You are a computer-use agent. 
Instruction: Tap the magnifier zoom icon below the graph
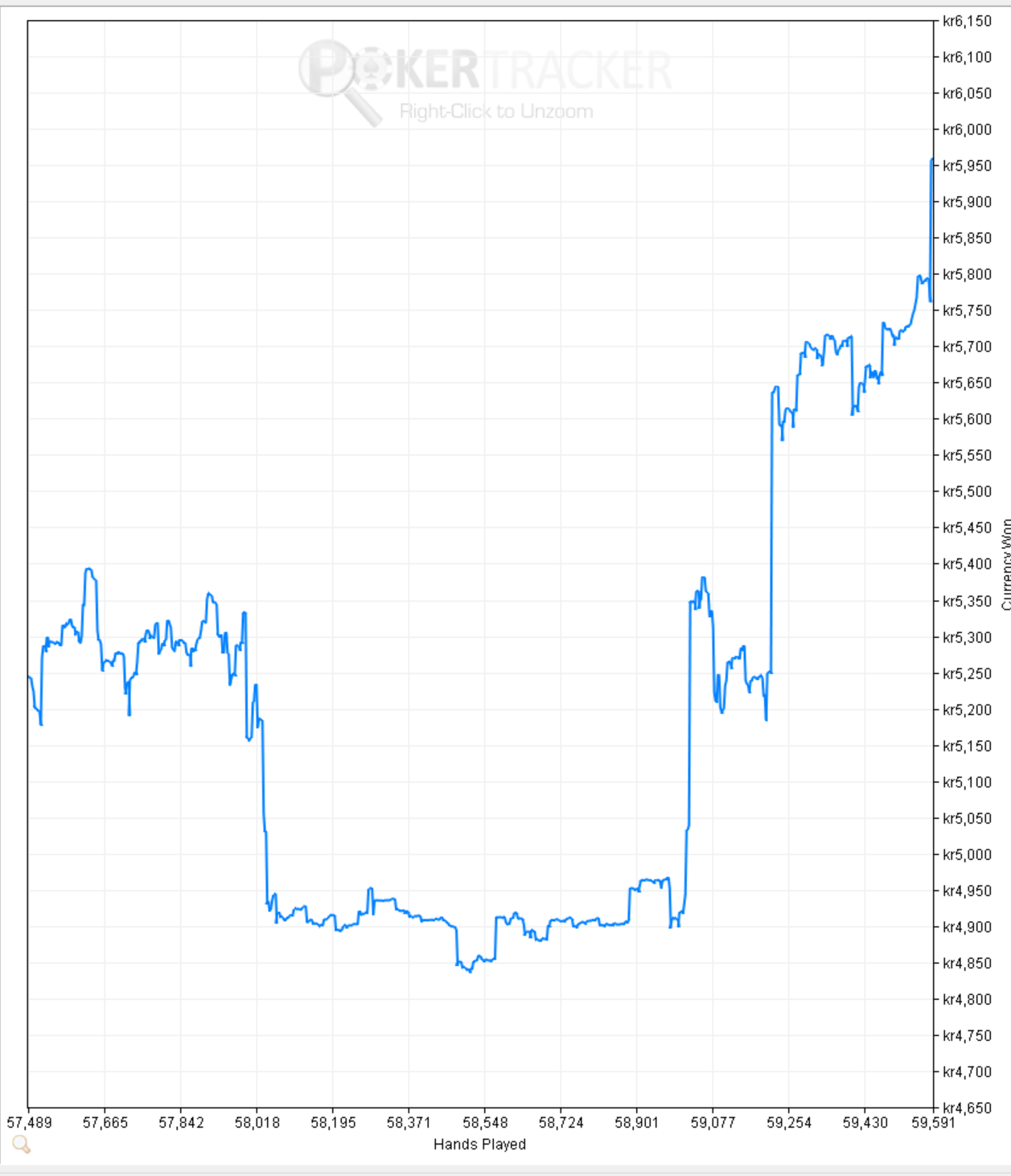tap(22, 1145)
